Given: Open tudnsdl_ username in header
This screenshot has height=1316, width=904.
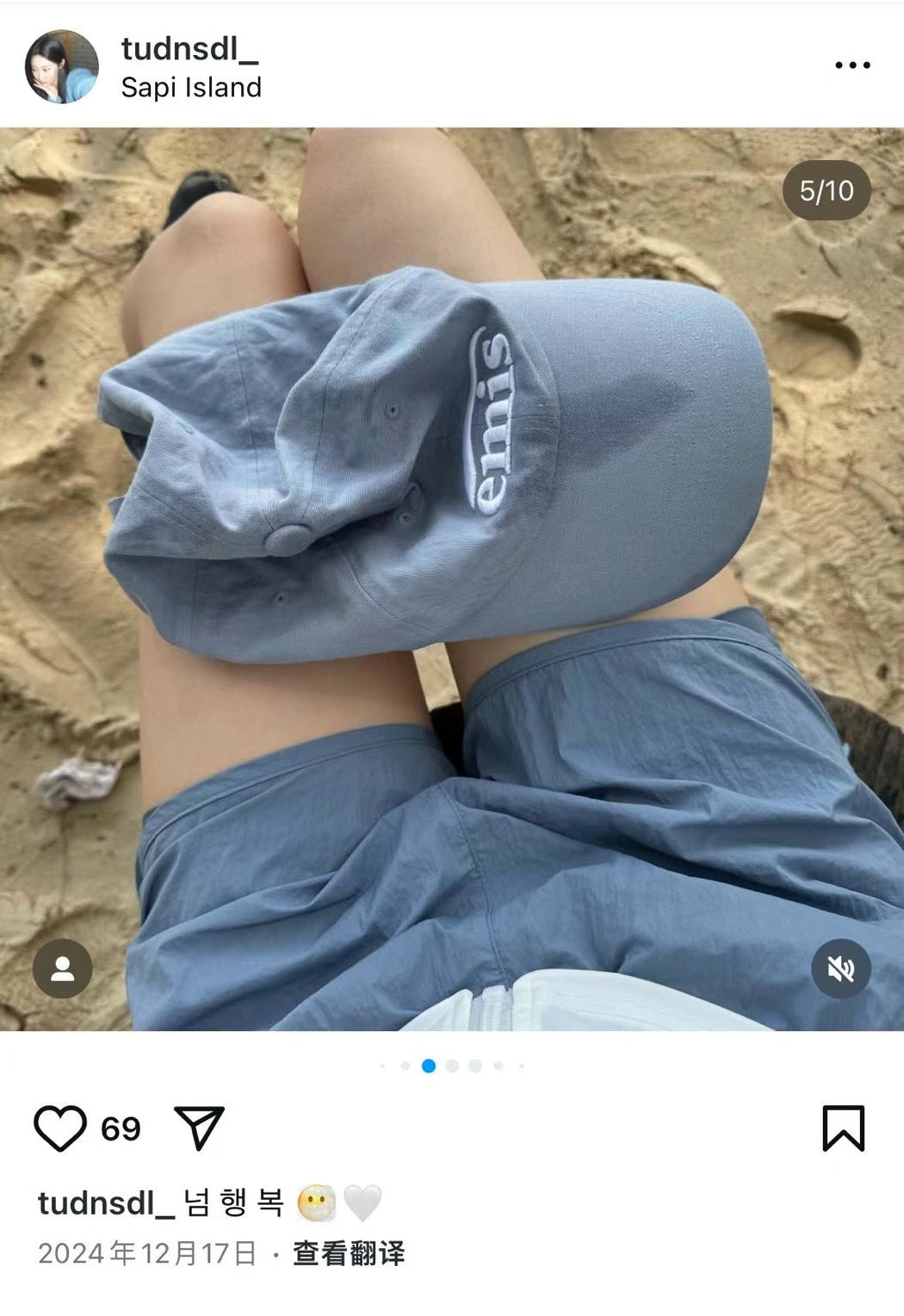Looking at the screenshot, I should pyautogui.click(x=189, y=49).
